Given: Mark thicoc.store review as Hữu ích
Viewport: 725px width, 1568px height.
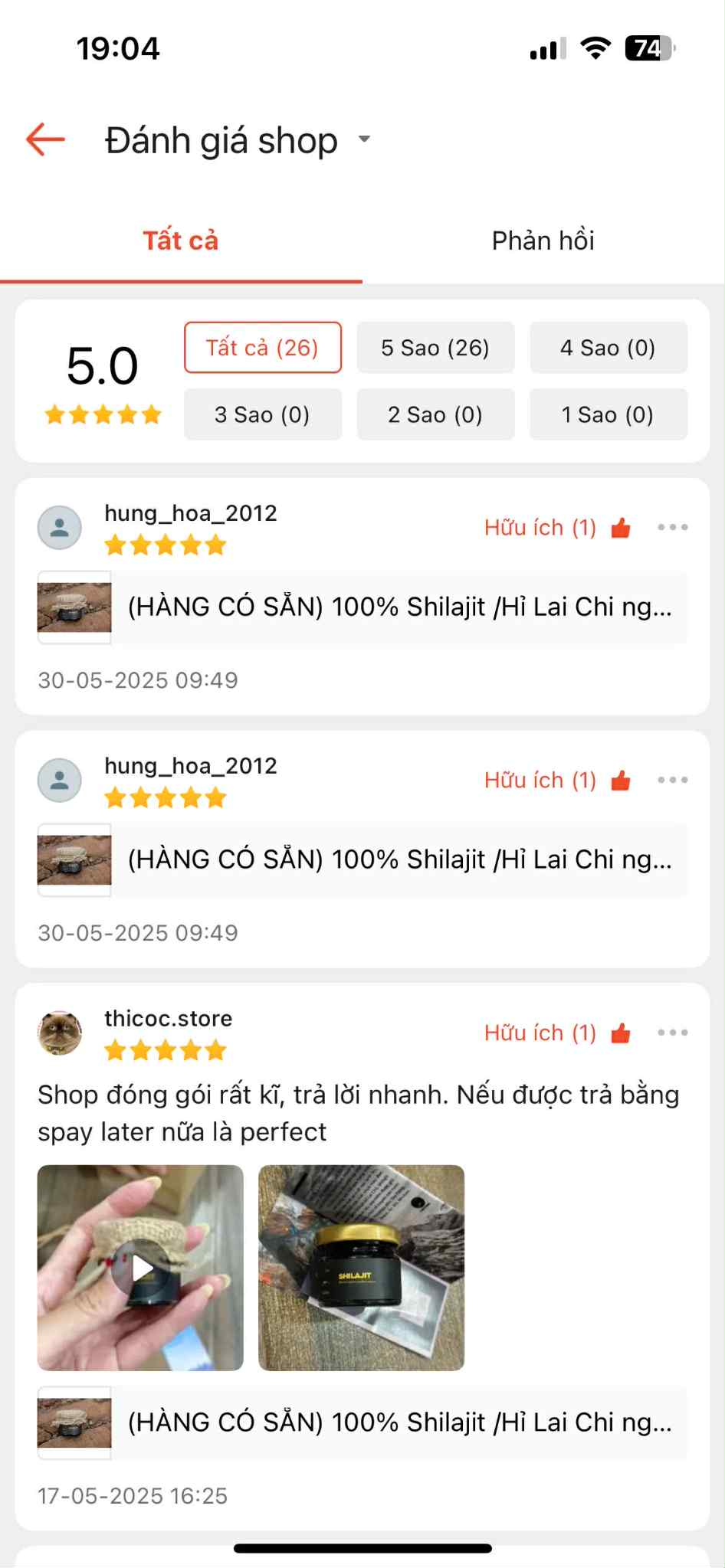Looking at the screenshot, I should [x=557, y=1033].
